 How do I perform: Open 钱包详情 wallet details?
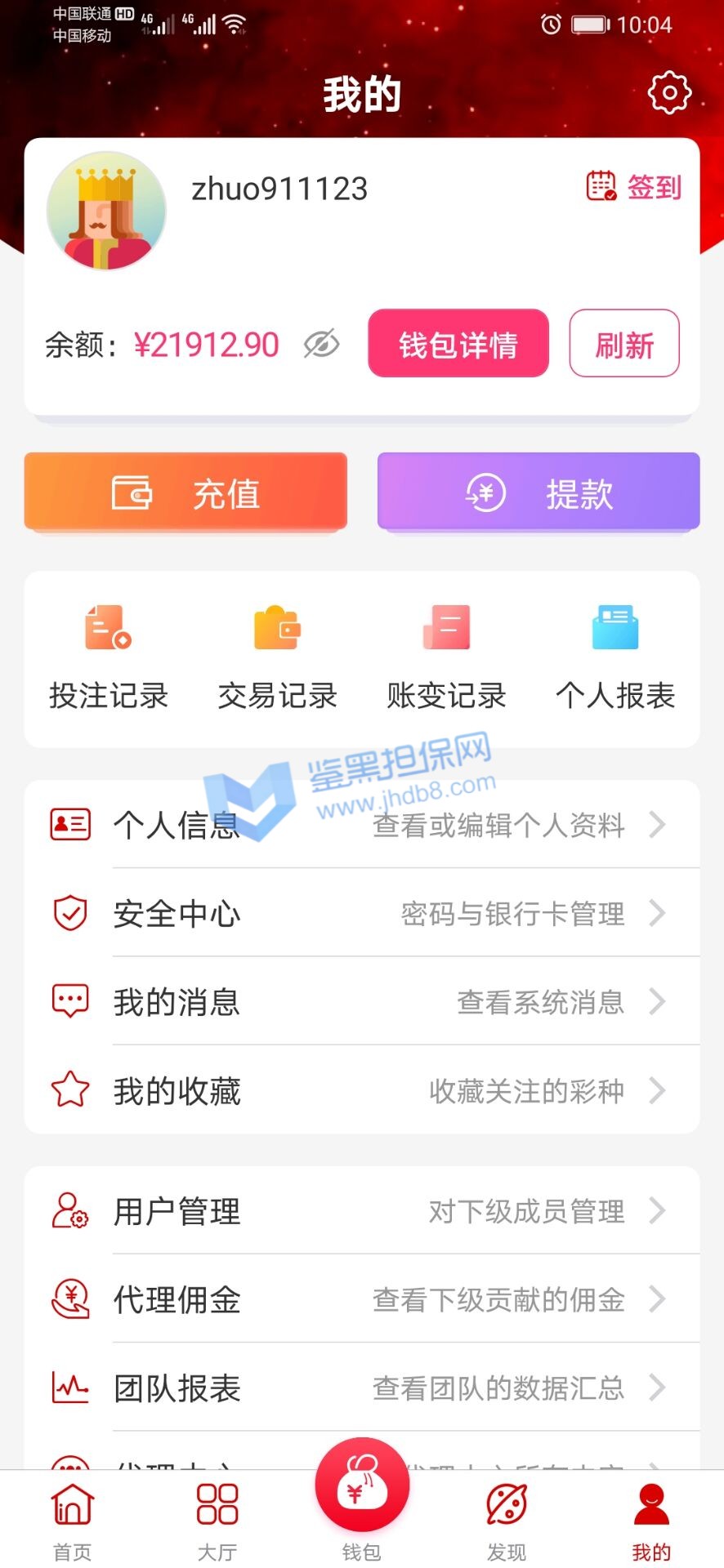[458, 344]
